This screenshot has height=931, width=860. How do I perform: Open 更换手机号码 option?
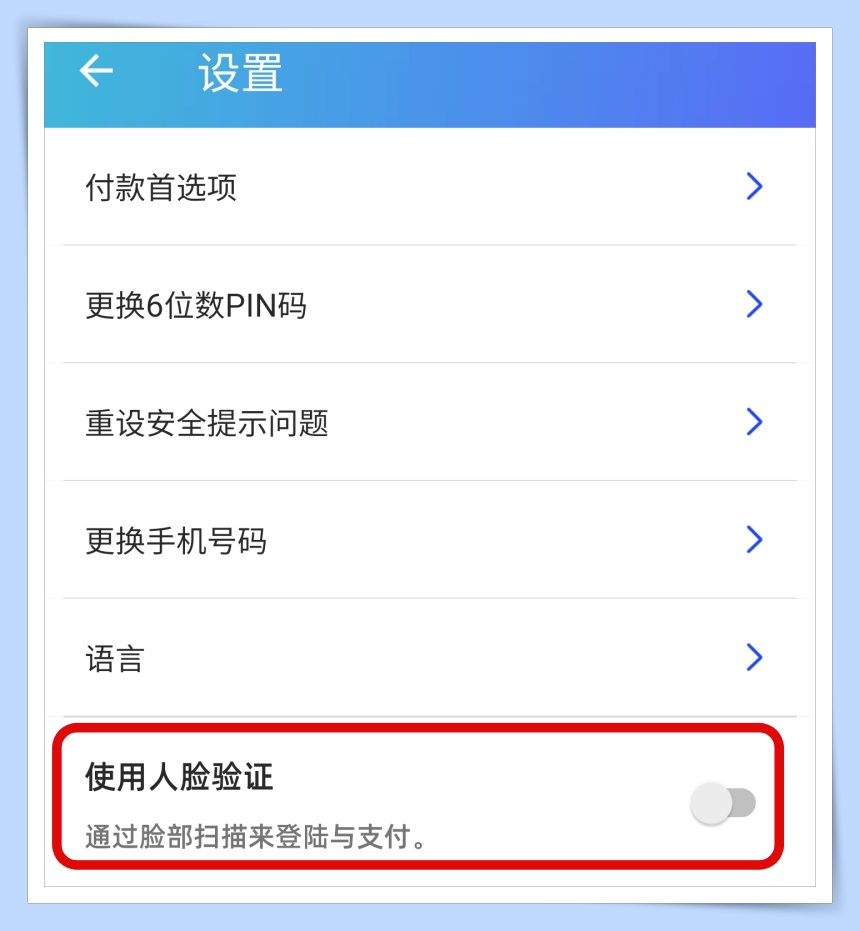(429, 541)
